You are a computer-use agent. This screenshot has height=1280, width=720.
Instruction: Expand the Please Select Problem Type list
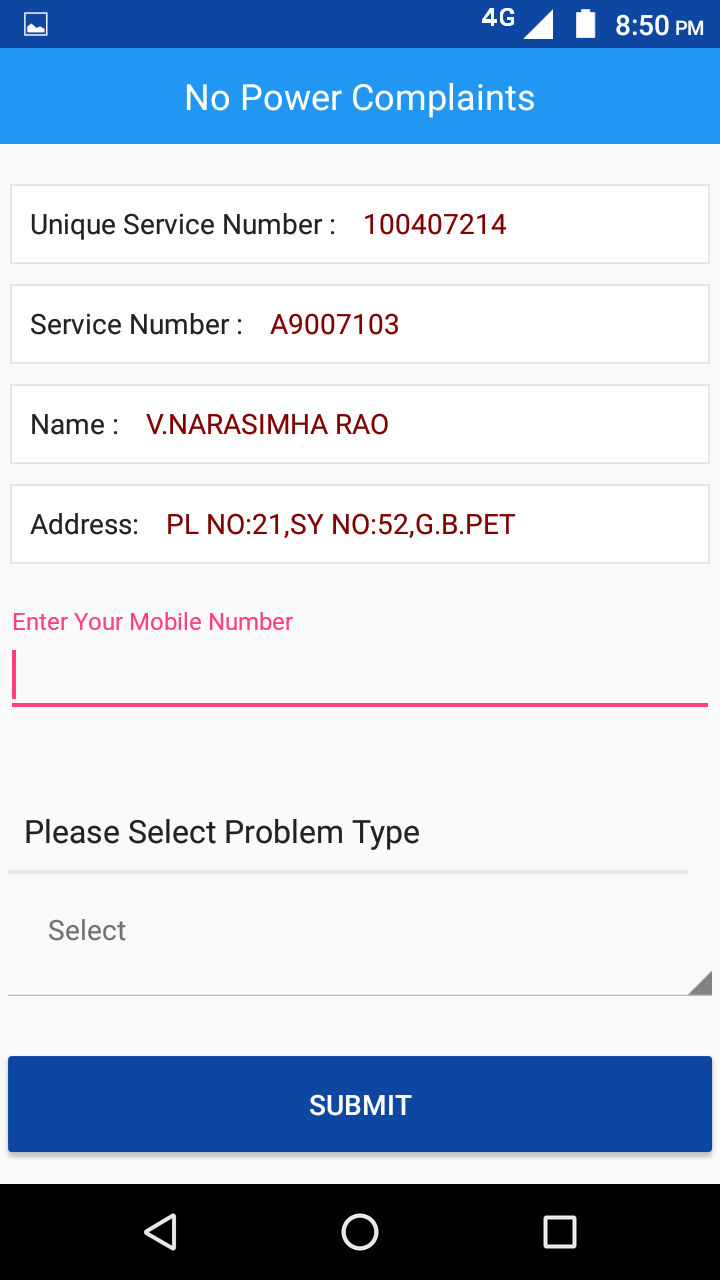tap(222, 831)
